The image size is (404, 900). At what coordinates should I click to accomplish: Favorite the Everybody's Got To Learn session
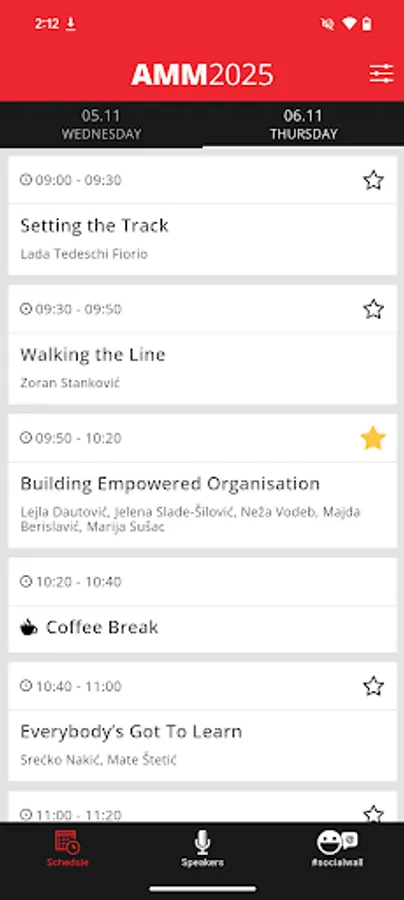click(x=374, y=686)
